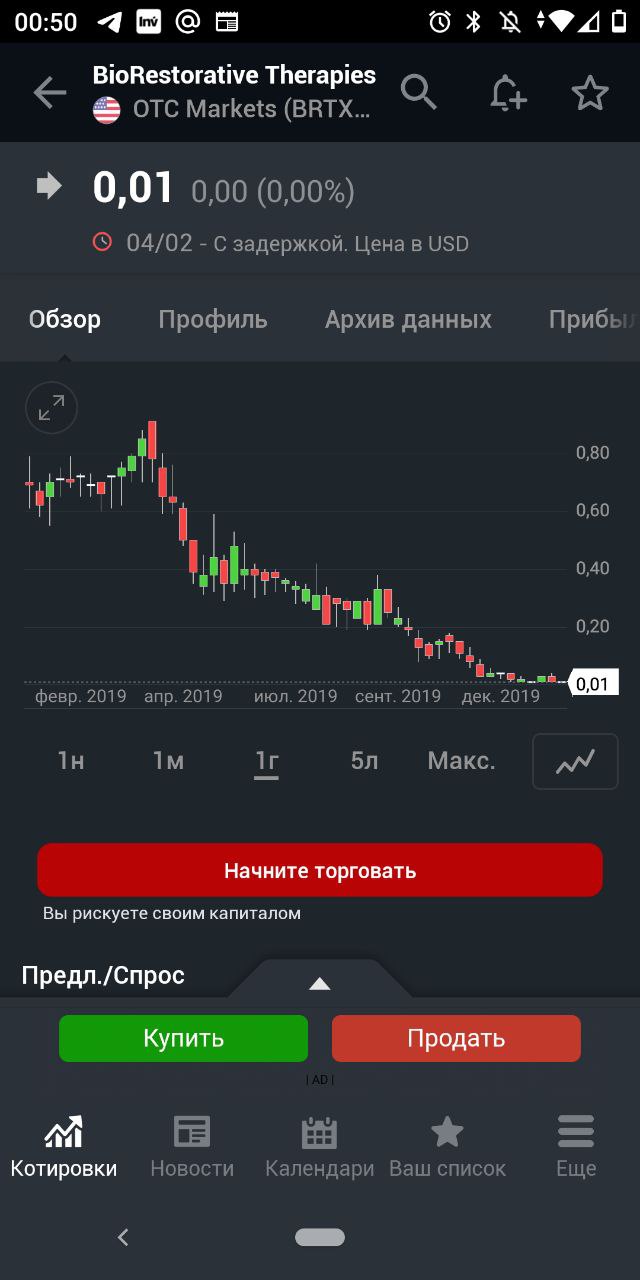Add BioRestorative Therapies to favorites with the star
The image size is (640, 1280).
590,93
